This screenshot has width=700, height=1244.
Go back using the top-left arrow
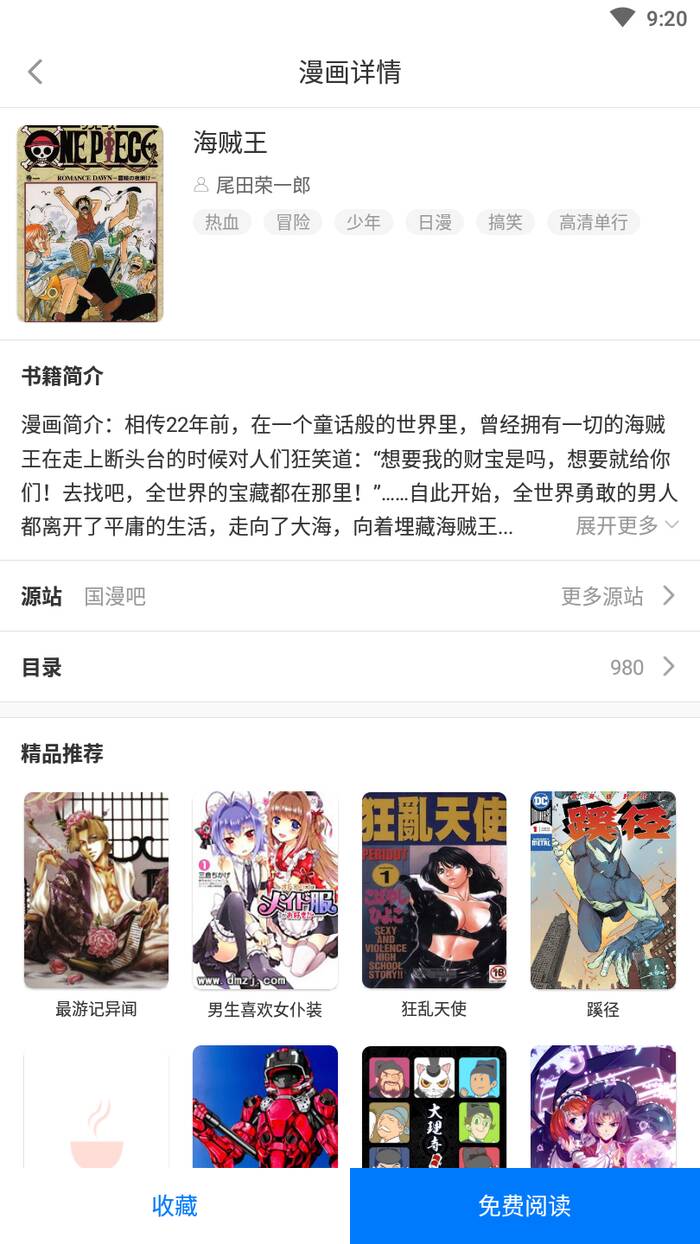[x=36, y=72]
